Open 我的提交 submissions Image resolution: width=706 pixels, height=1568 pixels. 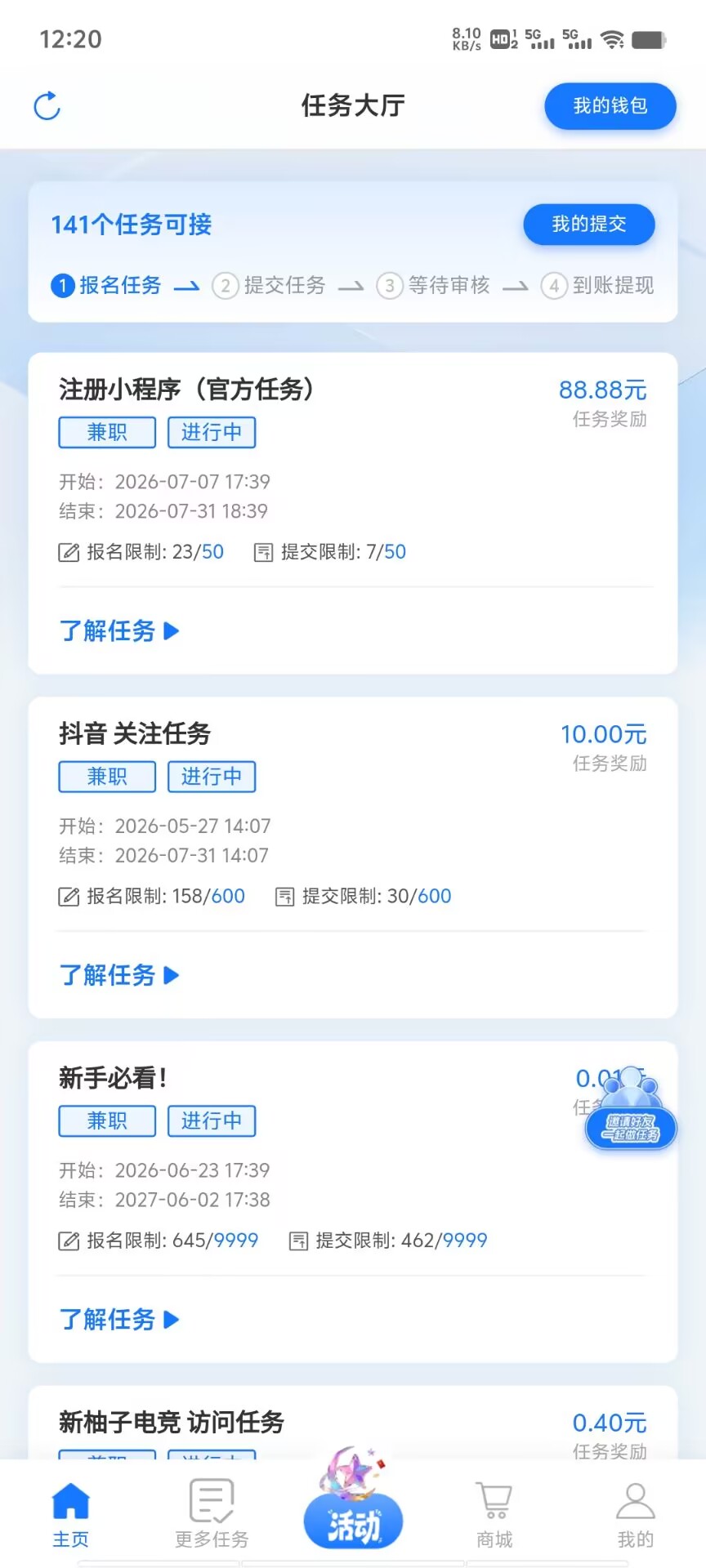coord(589,225)
